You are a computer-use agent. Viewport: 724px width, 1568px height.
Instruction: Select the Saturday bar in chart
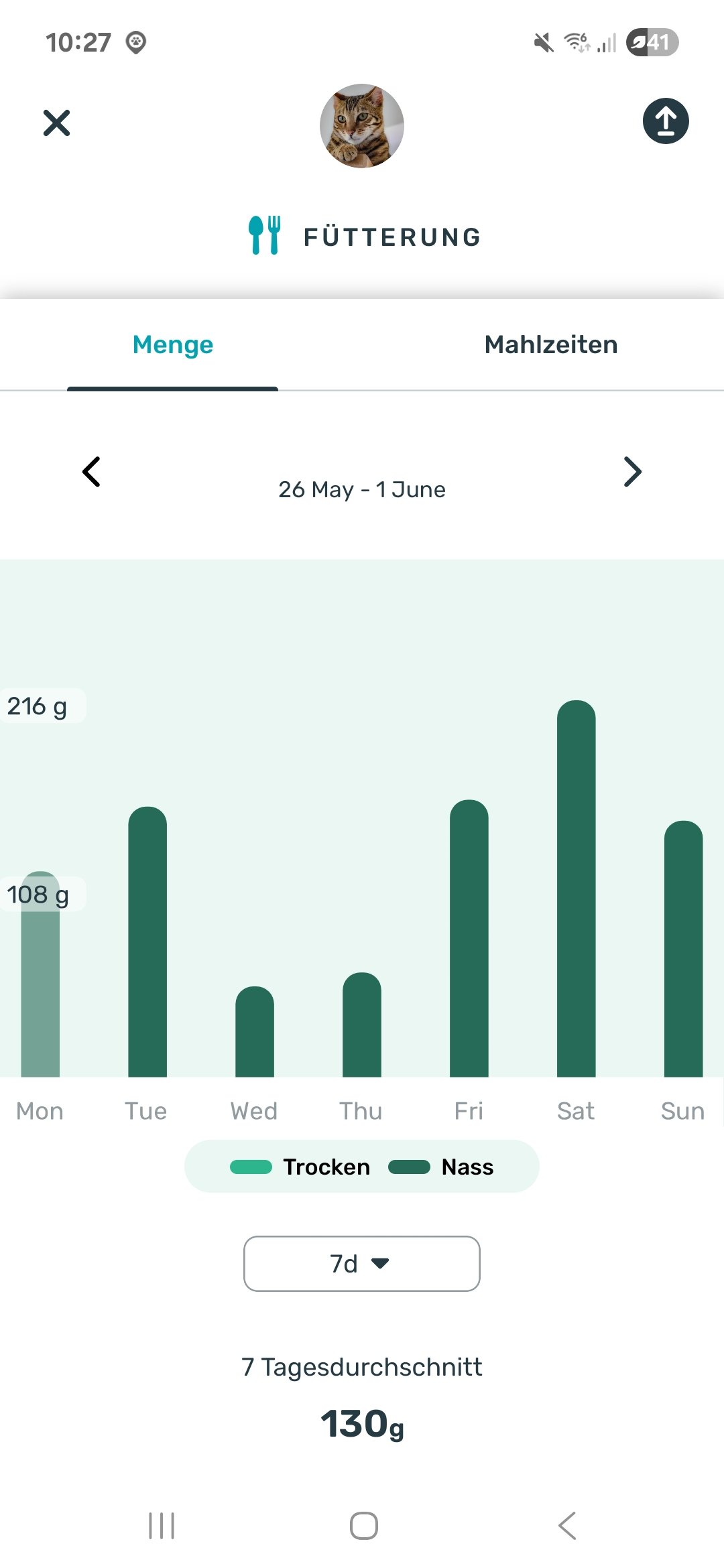click(x=577, y=889)
